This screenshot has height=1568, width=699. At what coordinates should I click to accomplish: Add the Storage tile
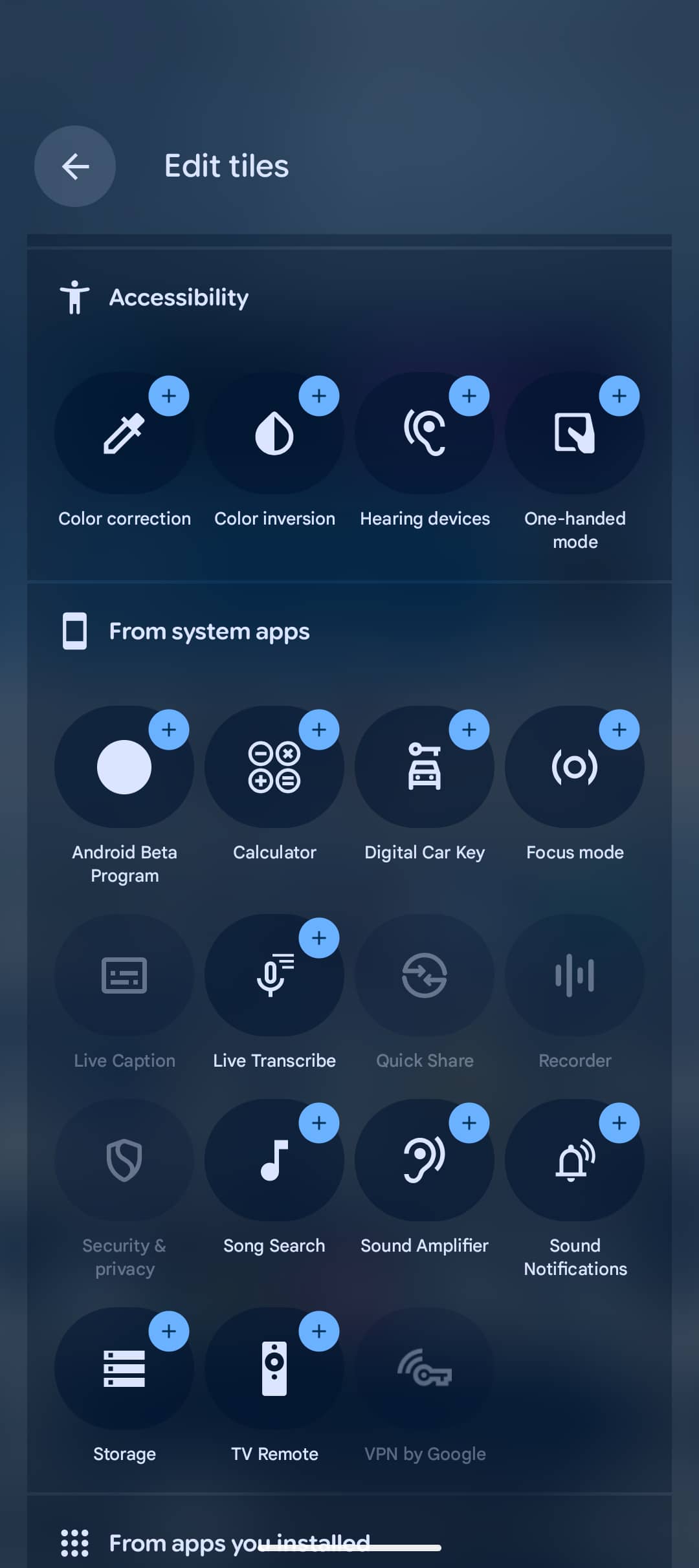click(x=169, y=1331)
